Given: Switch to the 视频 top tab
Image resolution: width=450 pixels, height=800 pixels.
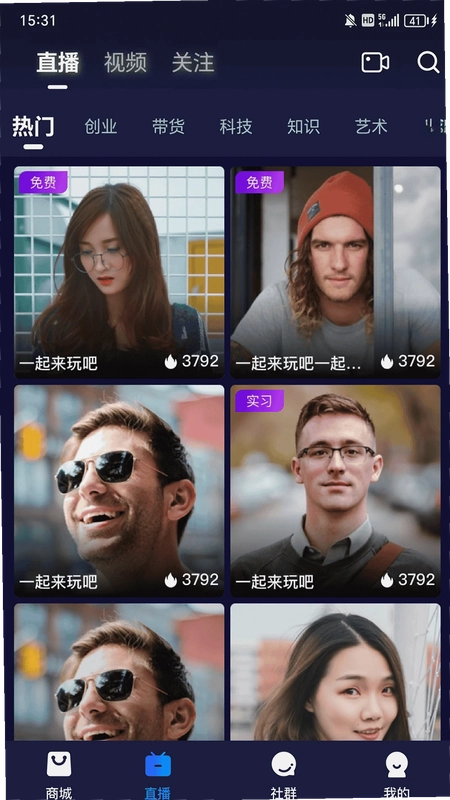Looking at the screenshot, I should click(126, 63).
